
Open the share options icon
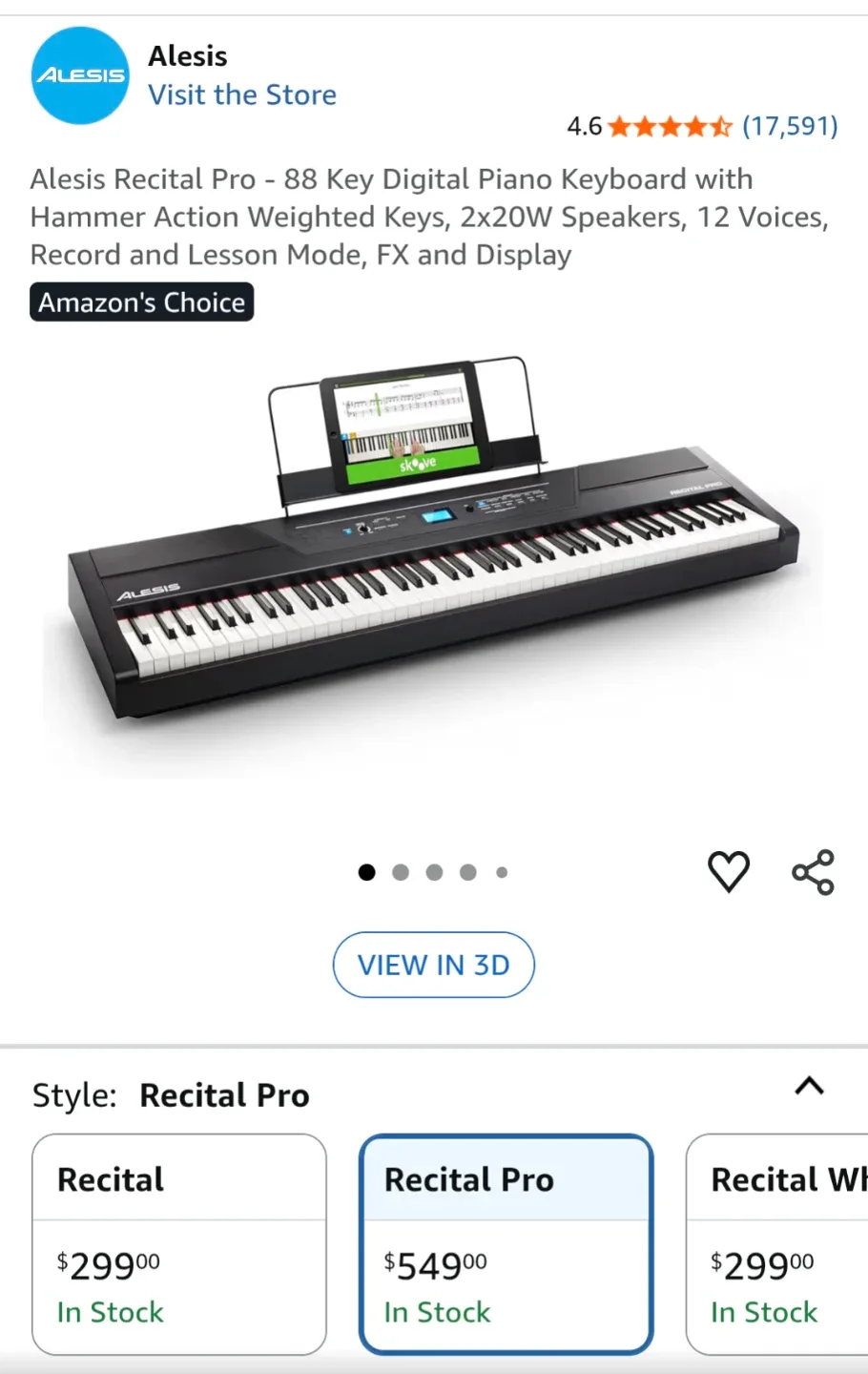812,870
